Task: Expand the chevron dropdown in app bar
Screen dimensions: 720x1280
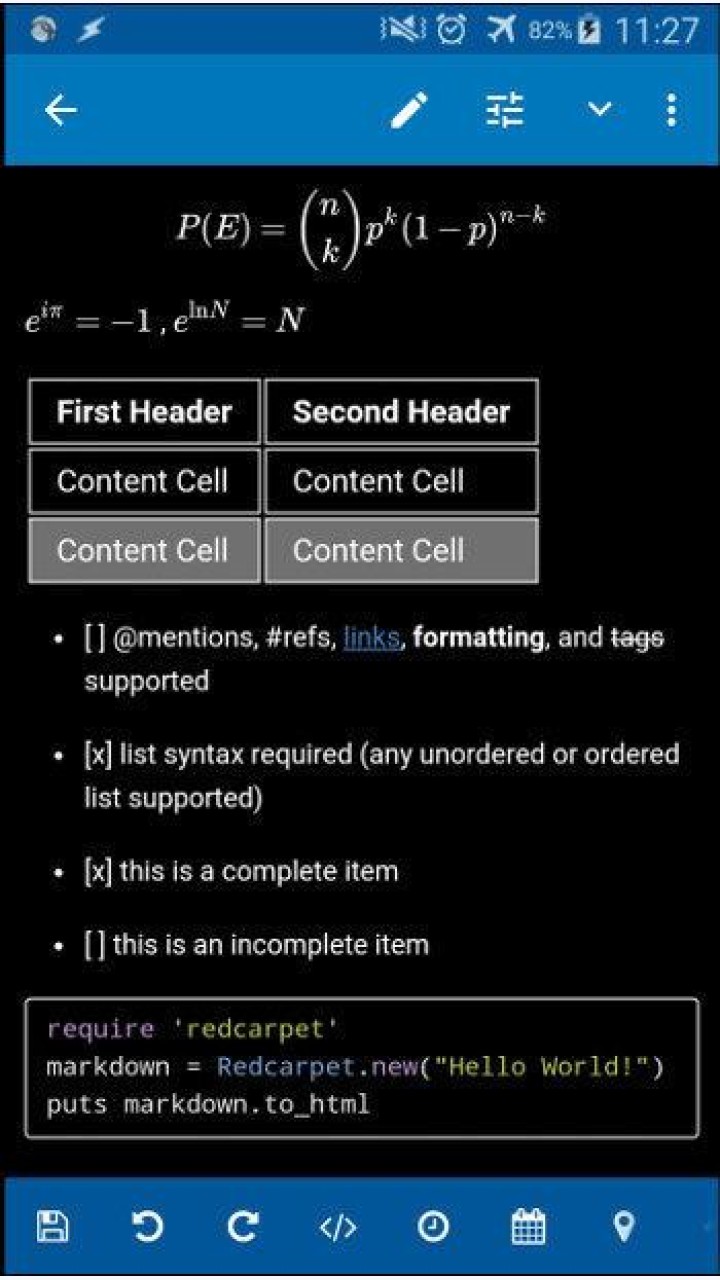Action: pos(599,110)
